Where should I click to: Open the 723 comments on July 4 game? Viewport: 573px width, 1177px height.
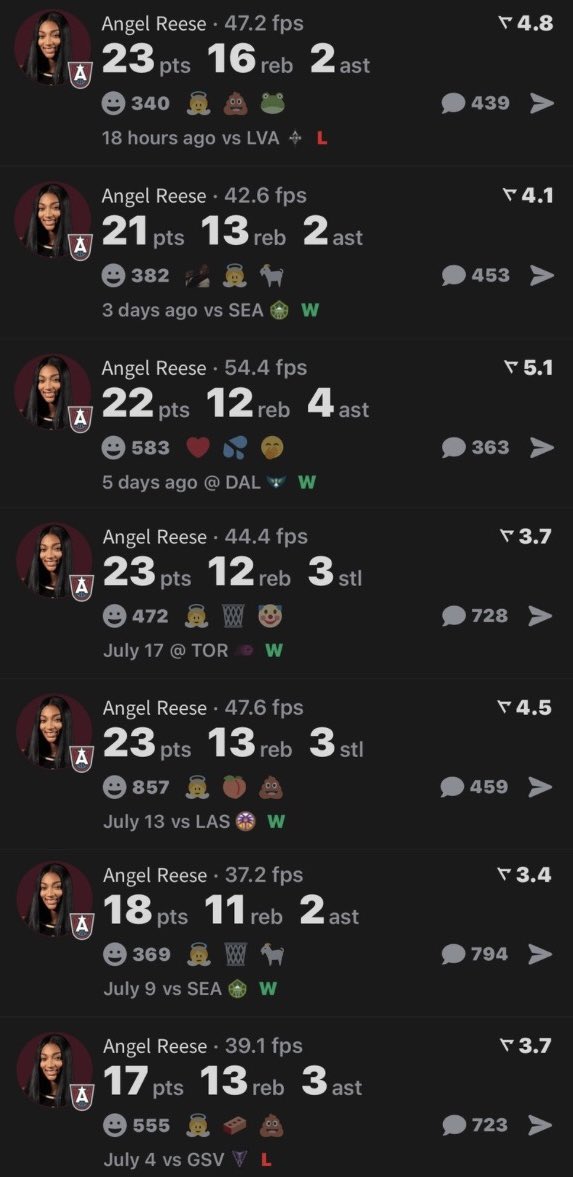point(475,1124)
